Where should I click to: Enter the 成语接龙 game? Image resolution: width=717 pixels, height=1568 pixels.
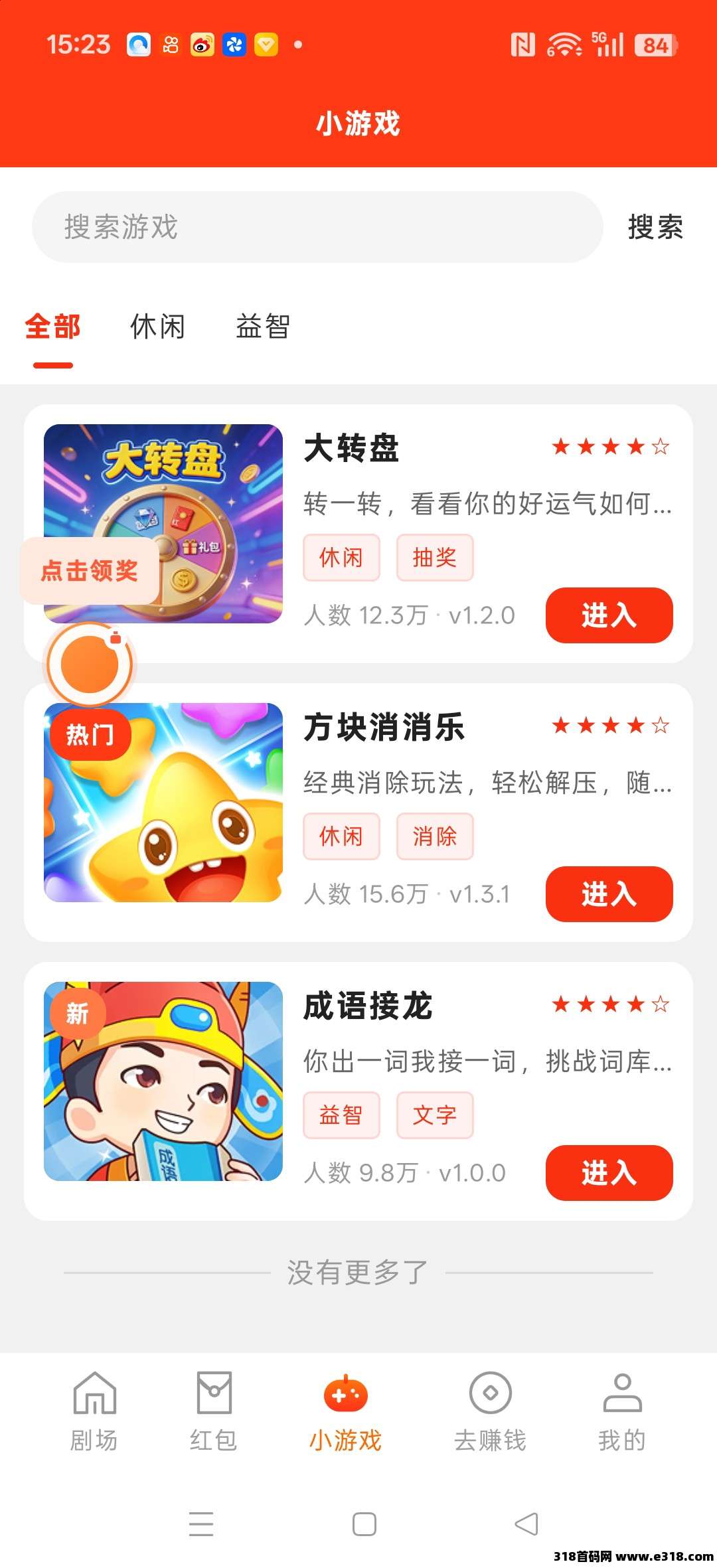point(609,1173)
